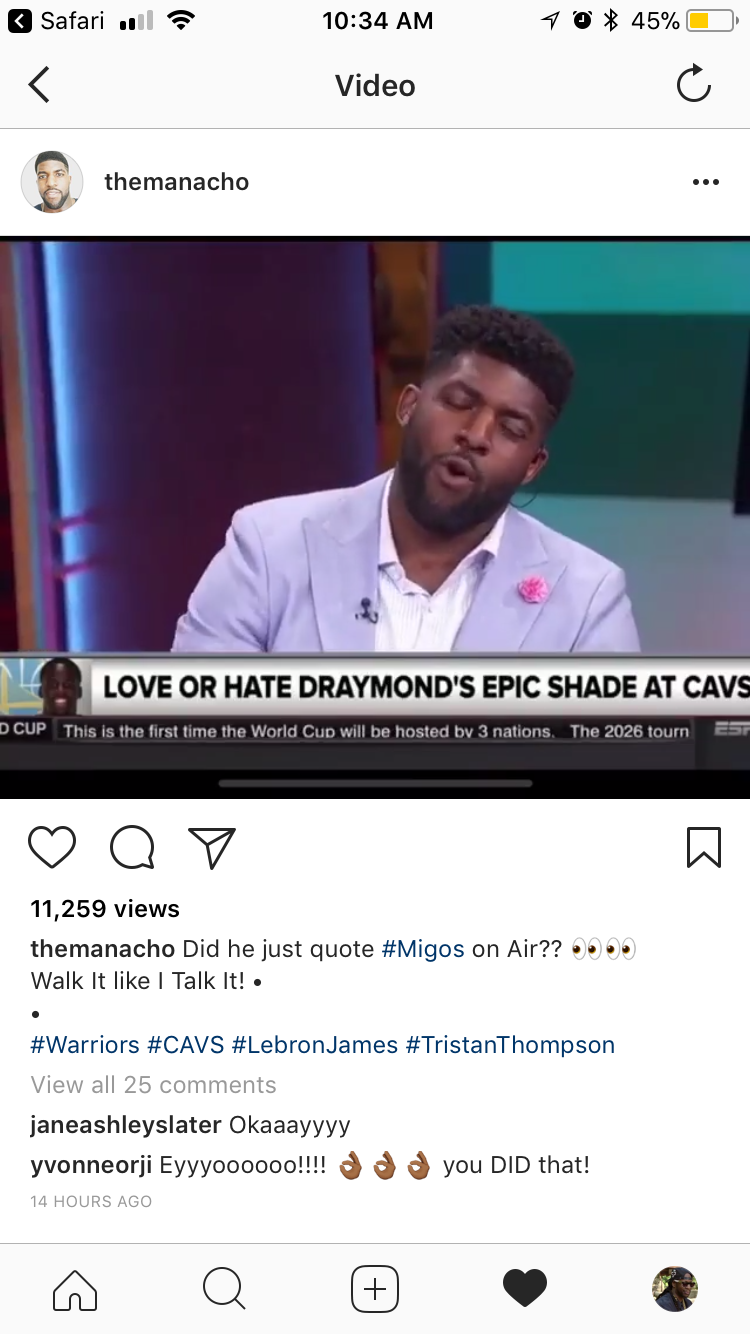Open themanacho's profile picture
Image resolution: width=750 pixels, height=1334 pixels.
point(52,182)
